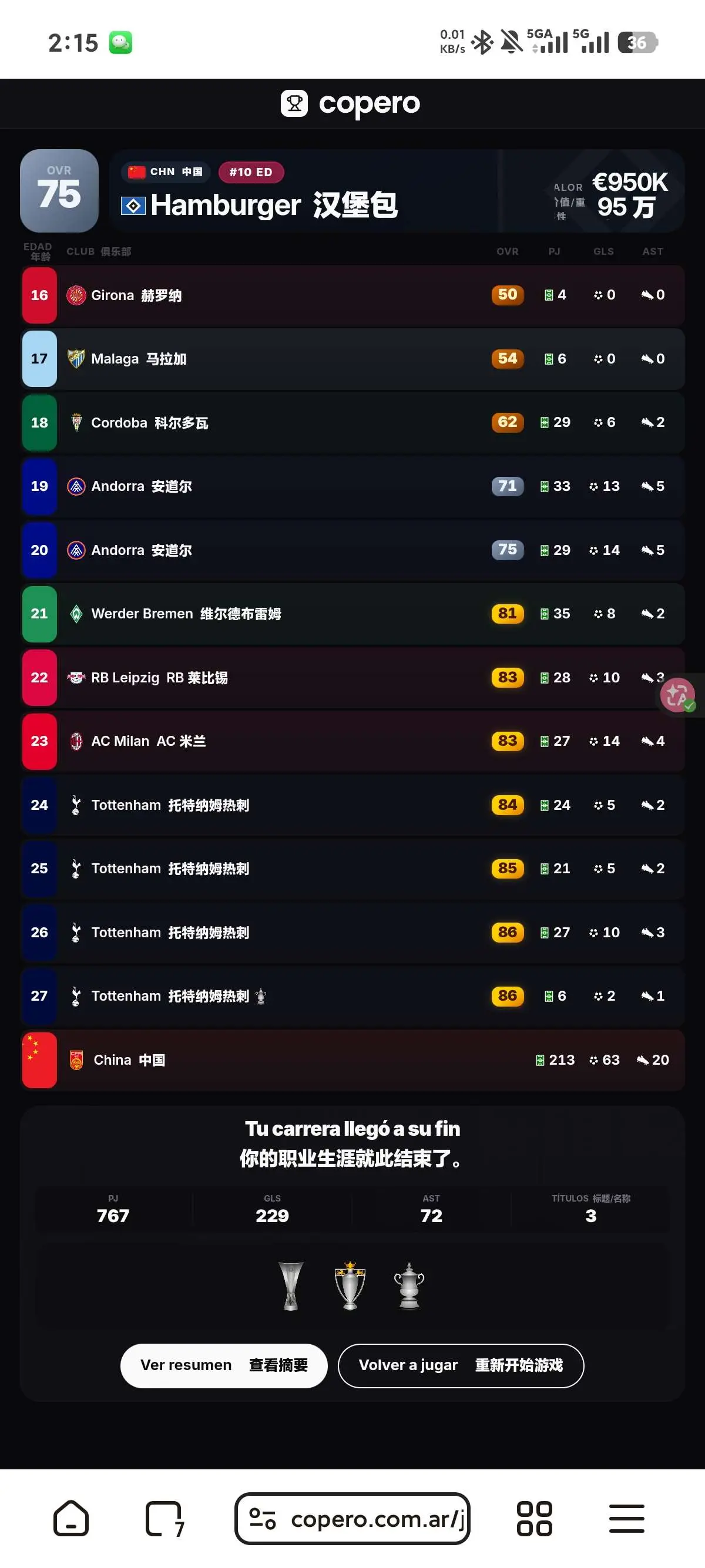Open the browser address bar
The image size is (705, 1568).
click(x=352, y=1518)
